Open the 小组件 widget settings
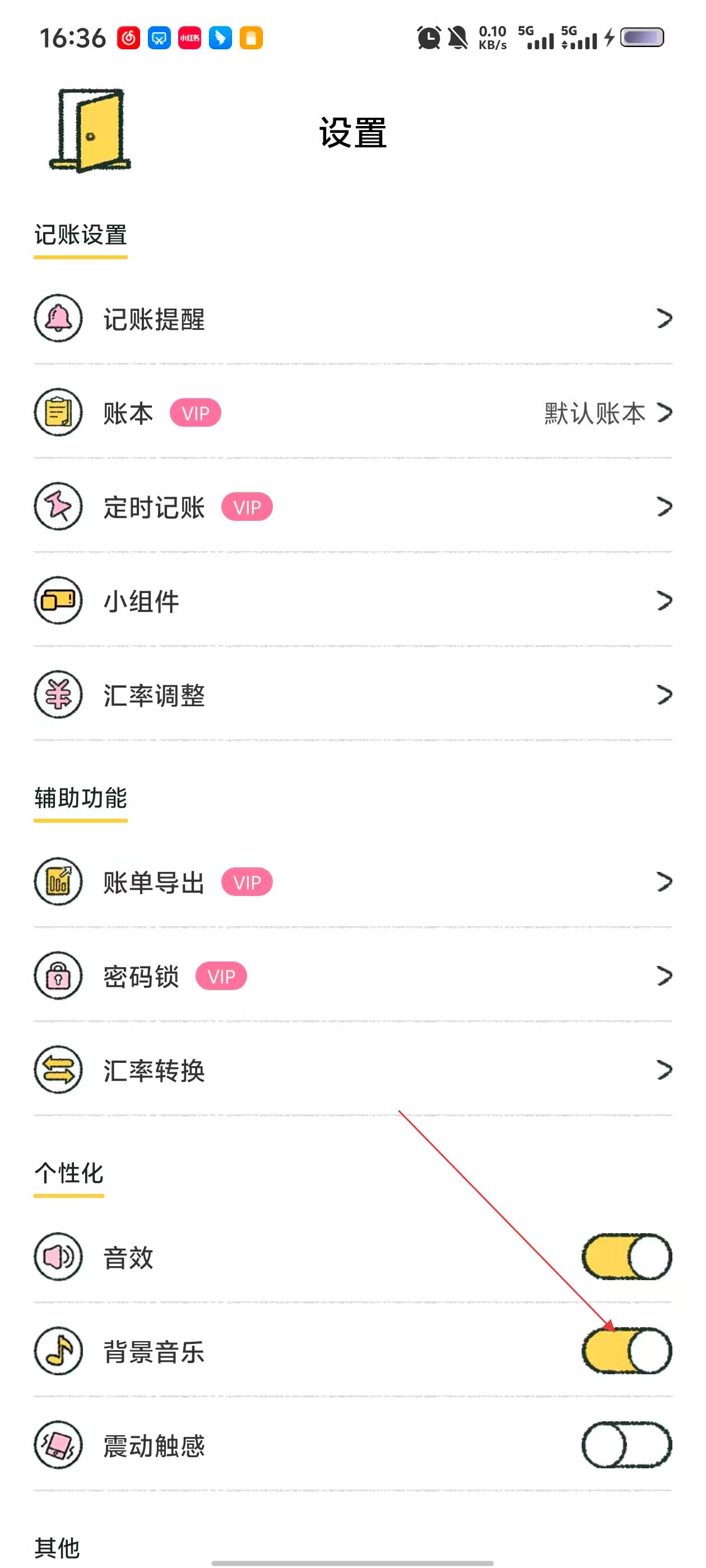Image resolution: width=706 pixels, height=1568 pixels. pos(352,601)
